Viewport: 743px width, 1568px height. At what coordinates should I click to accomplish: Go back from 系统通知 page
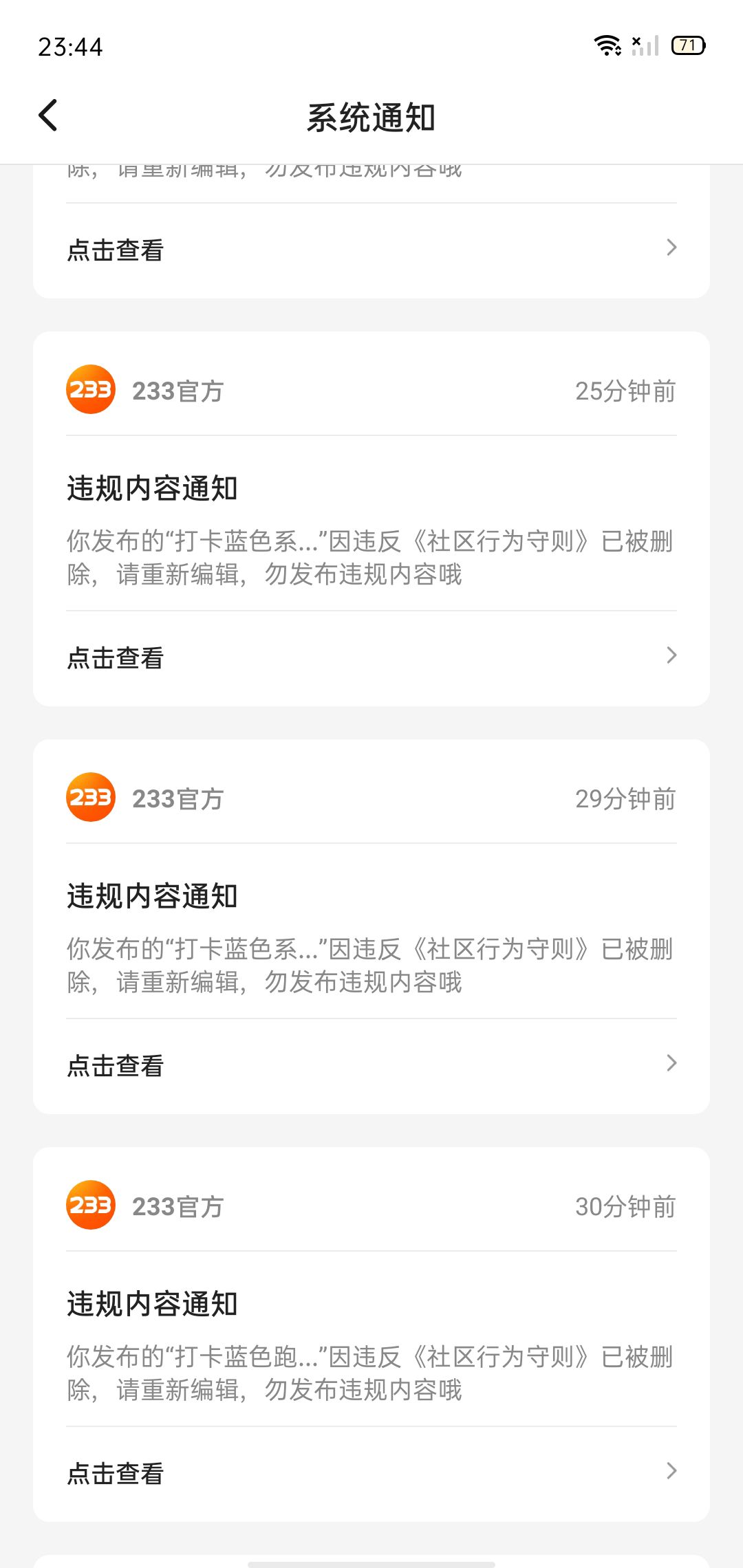tap(48, 116)
